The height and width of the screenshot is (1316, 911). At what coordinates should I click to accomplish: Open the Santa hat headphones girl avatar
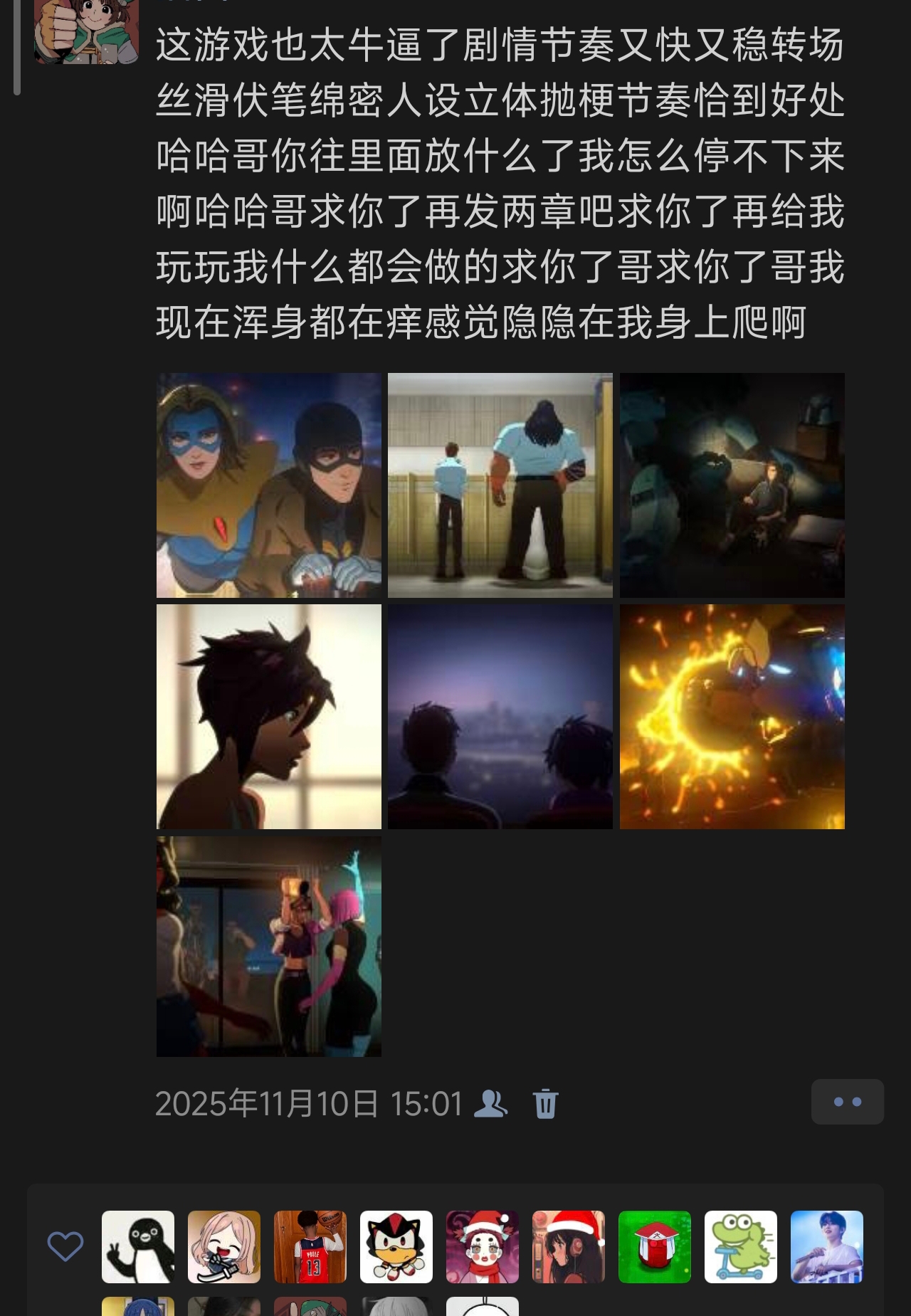[569, 1246]
